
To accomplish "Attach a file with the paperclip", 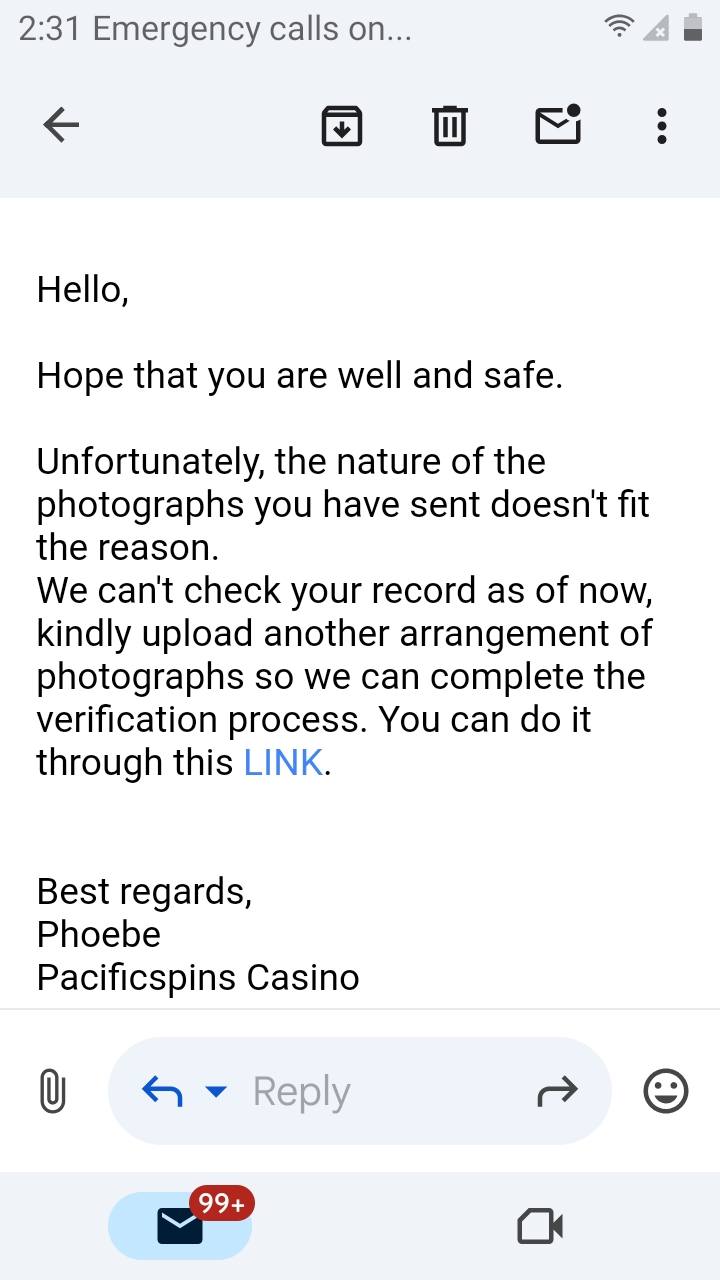I will pyautogui.click(x=52, y=1091).
